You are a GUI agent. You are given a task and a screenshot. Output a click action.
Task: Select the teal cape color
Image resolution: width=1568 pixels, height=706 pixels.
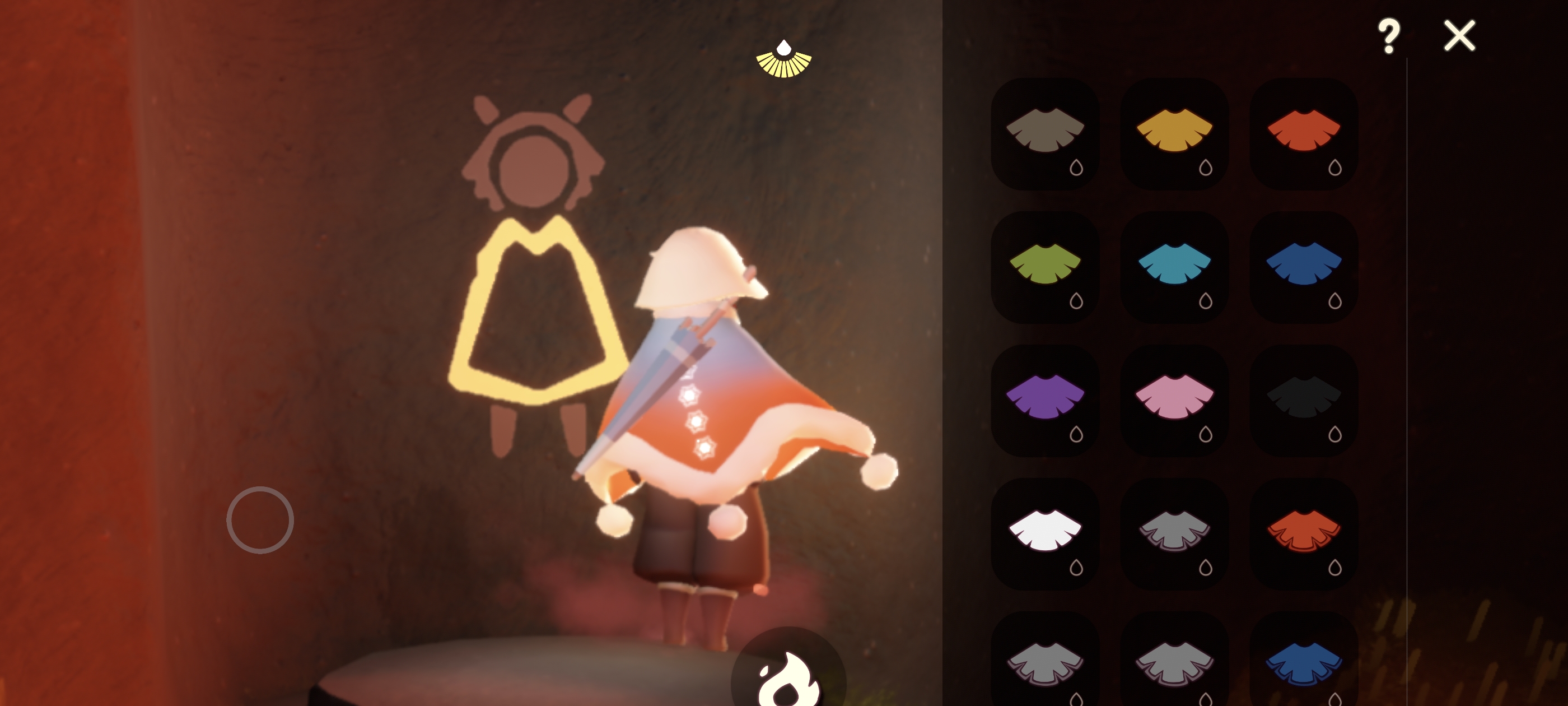1174,266
